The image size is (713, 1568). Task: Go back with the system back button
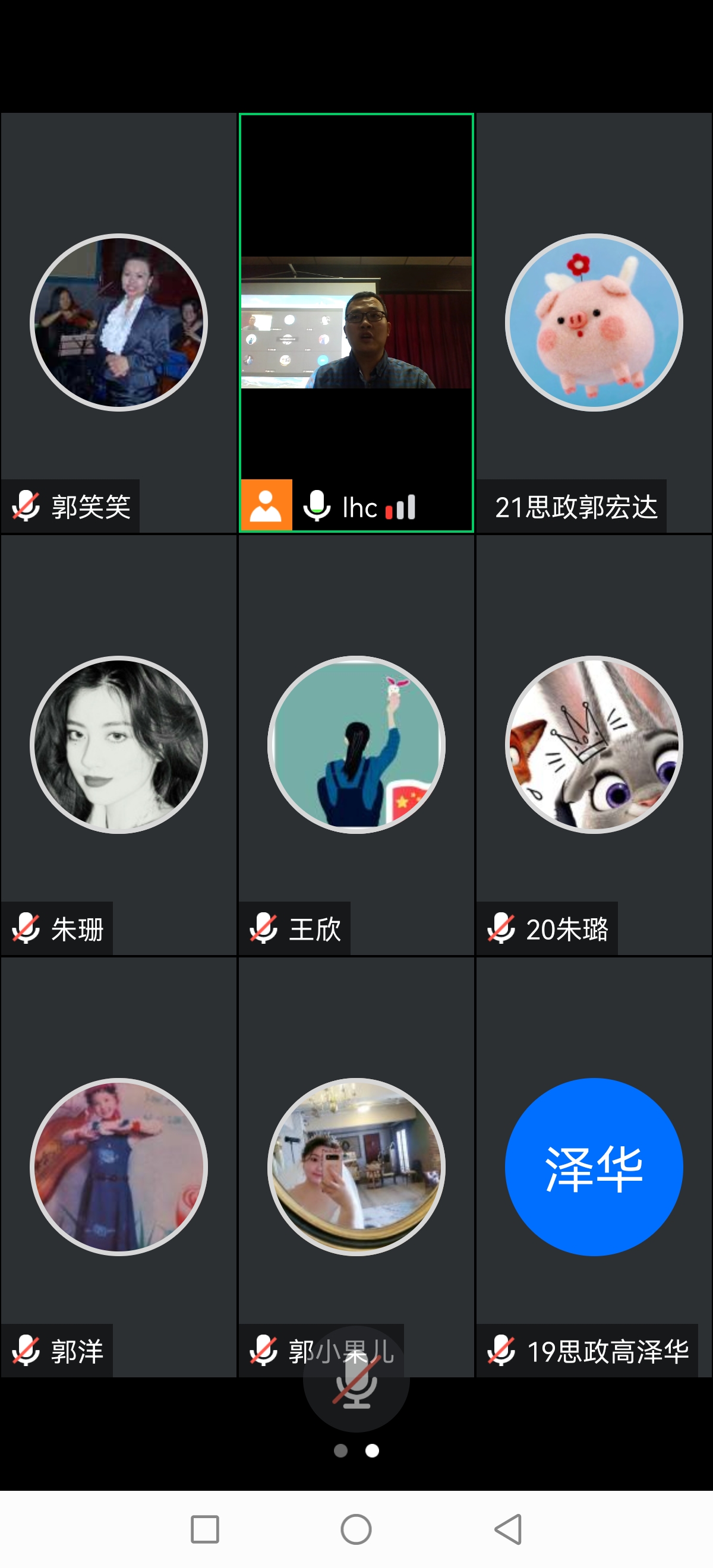(x=509, y=1529)
